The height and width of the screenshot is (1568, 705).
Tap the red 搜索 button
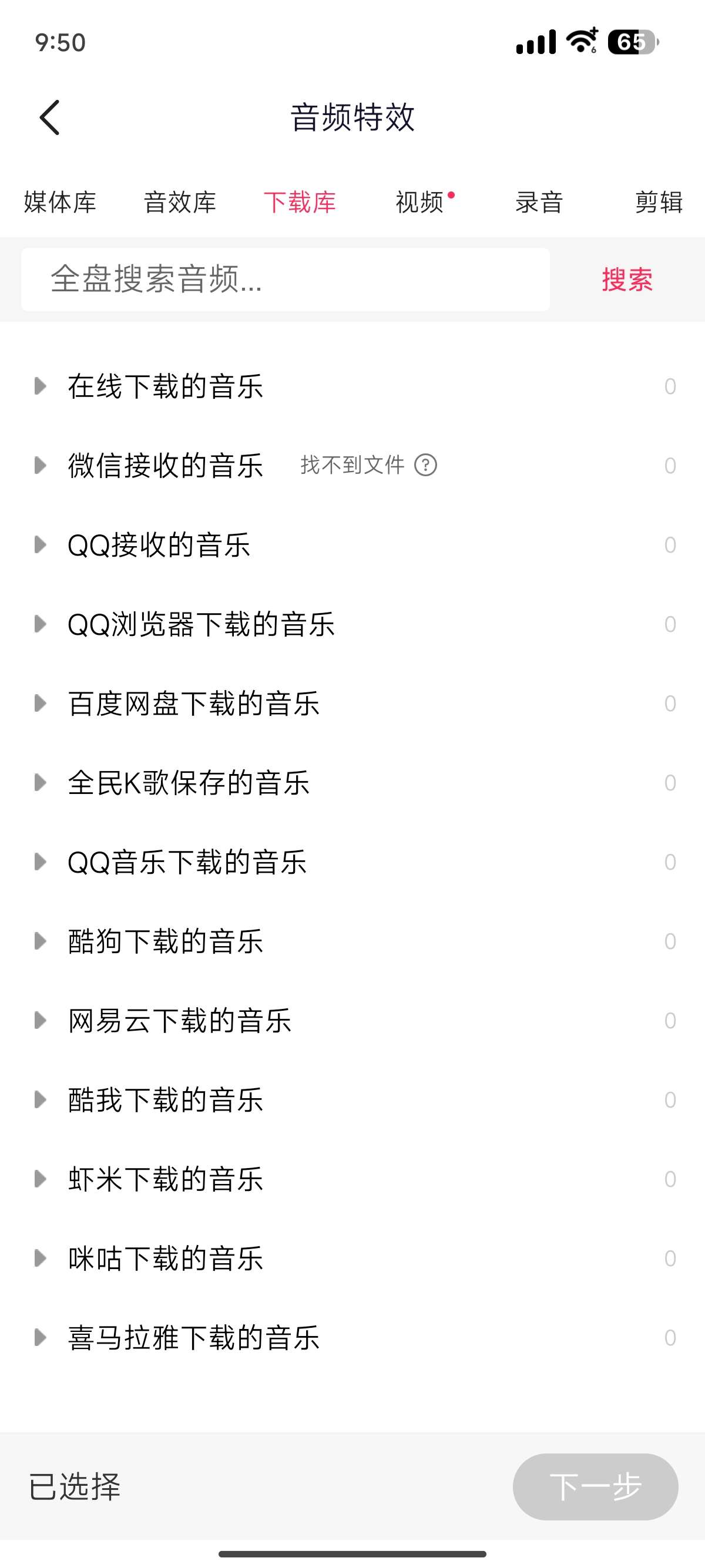(x=627, y=280)
